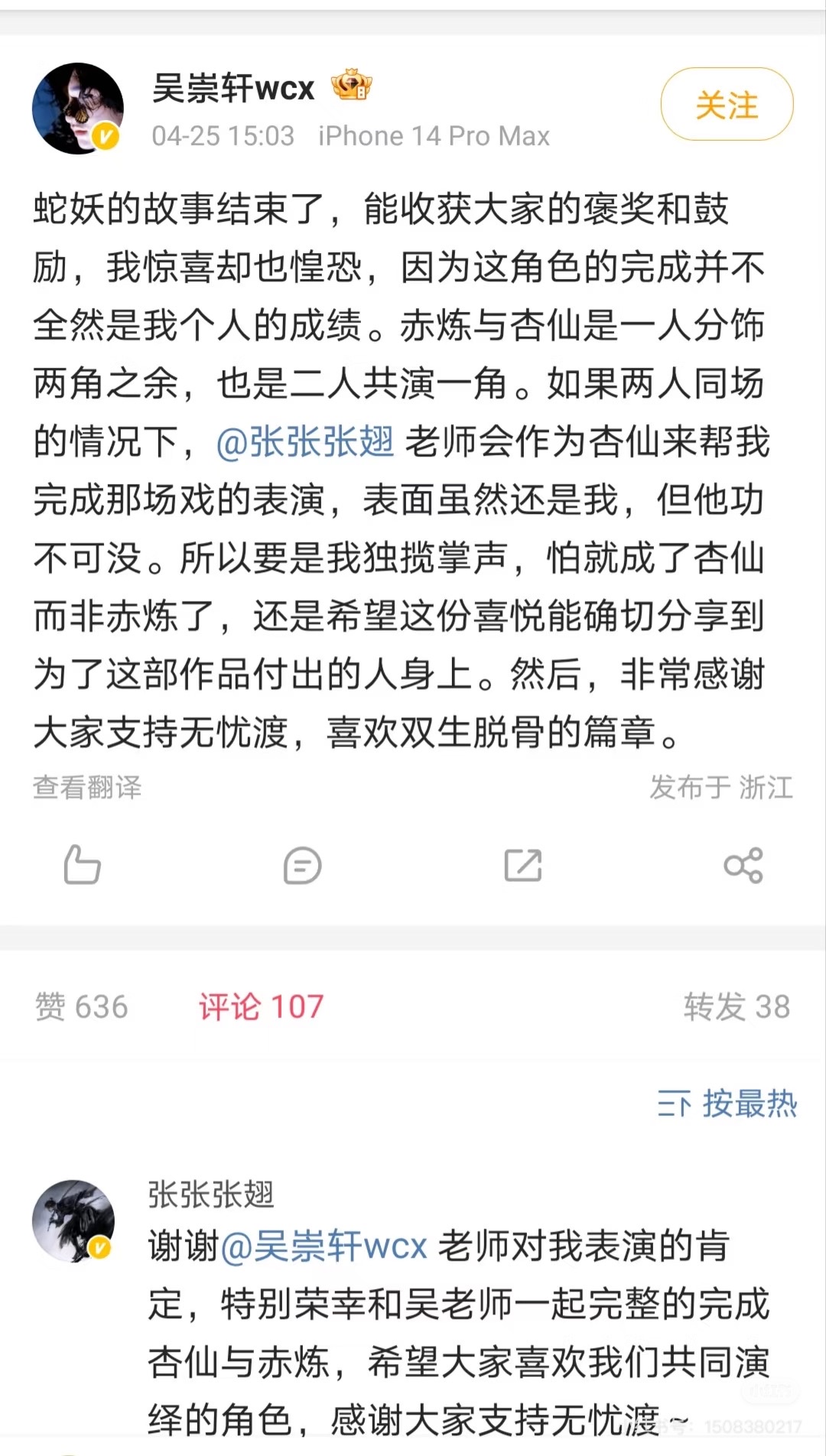Open the comment bubble icon
Screen dimensions: 826x1456
click(x=302, y=866)
